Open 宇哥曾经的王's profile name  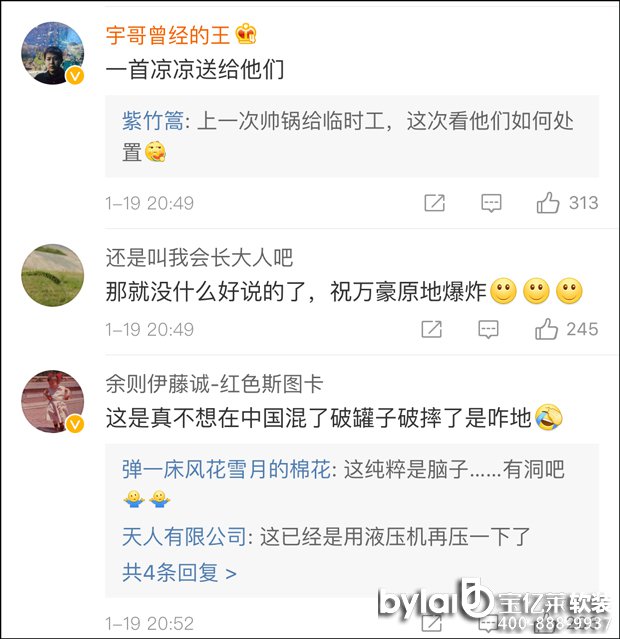tap(169, 35)
